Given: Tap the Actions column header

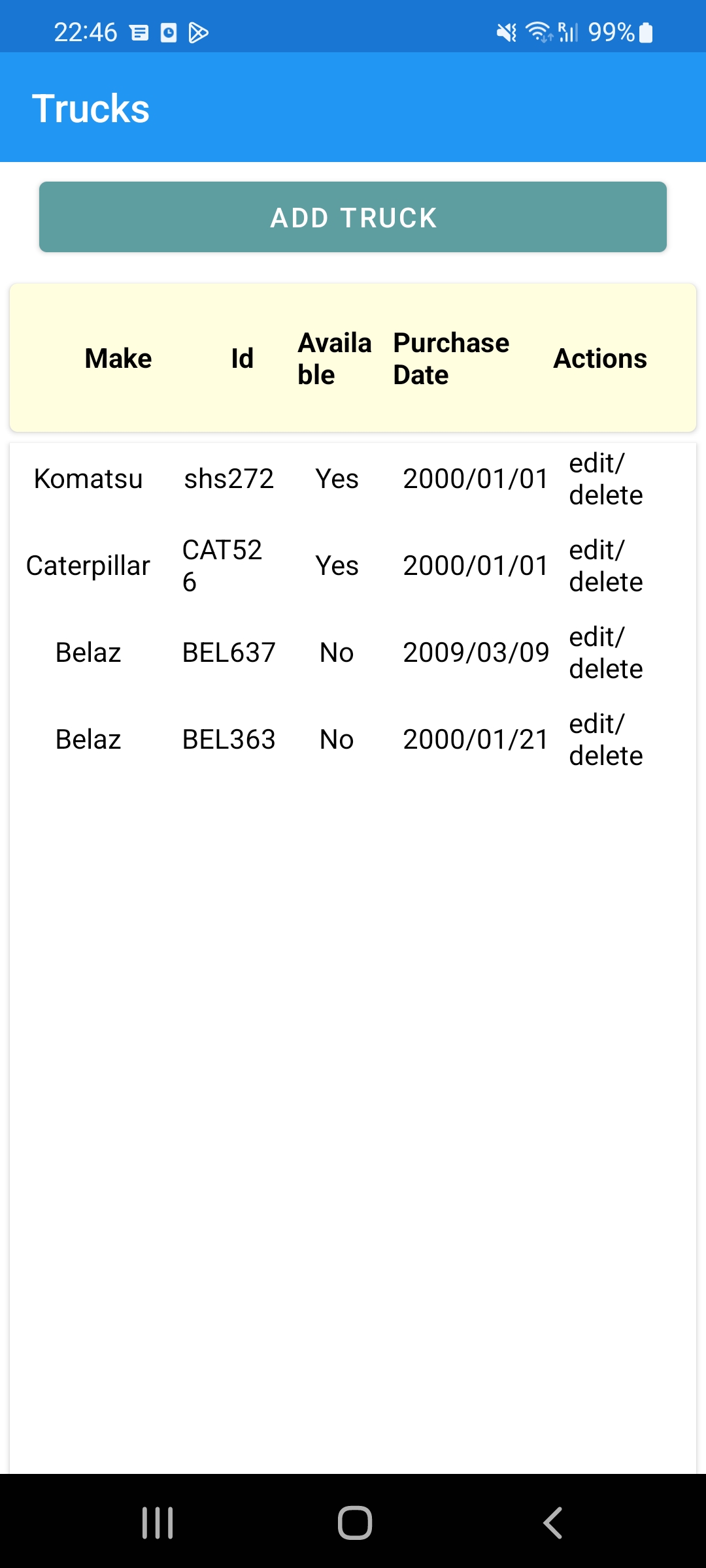Looking at the screenshot, I should 599,358.
